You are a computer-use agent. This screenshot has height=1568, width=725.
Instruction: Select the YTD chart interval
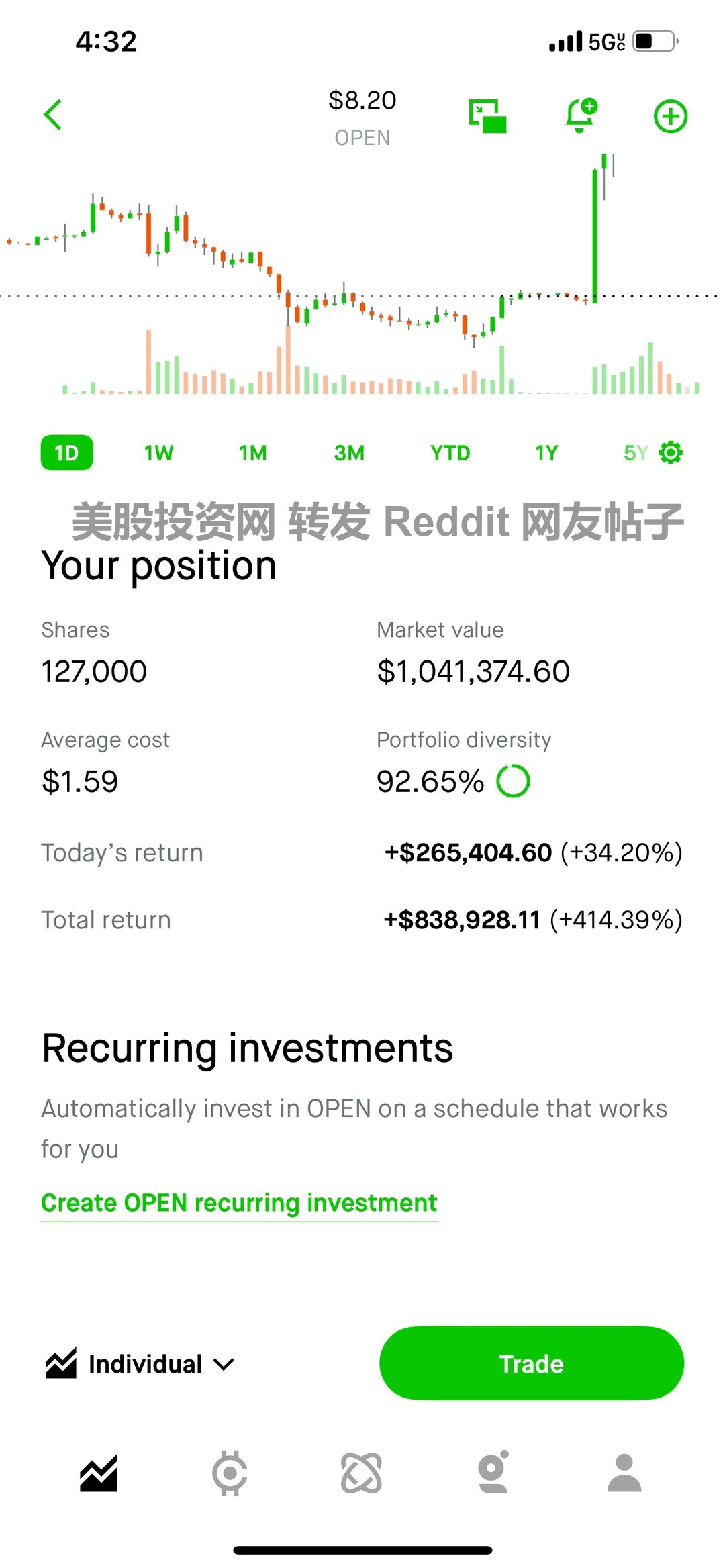click(x=449, y=452)
